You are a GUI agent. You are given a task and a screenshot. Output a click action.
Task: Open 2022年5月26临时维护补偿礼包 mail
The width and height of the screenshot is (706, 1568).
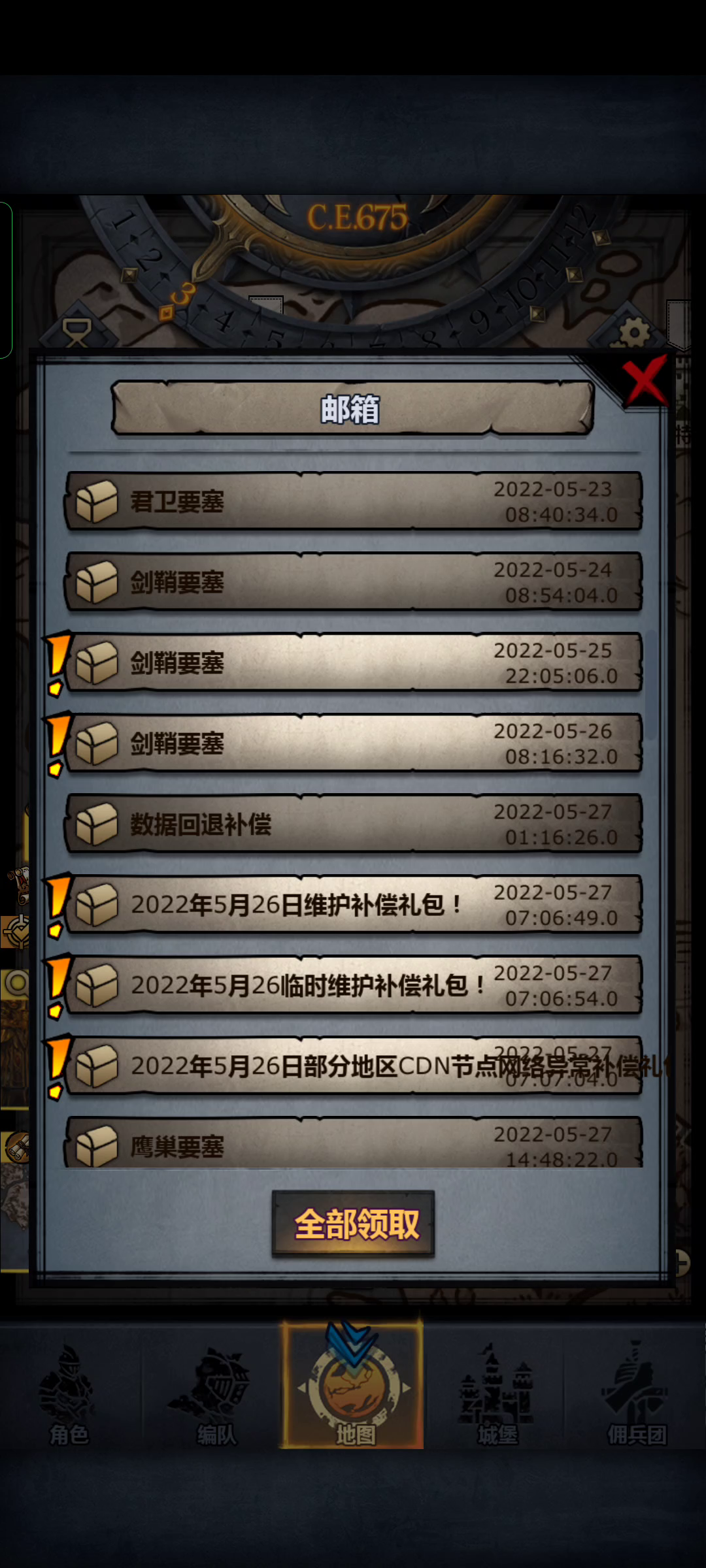[353, 985]
